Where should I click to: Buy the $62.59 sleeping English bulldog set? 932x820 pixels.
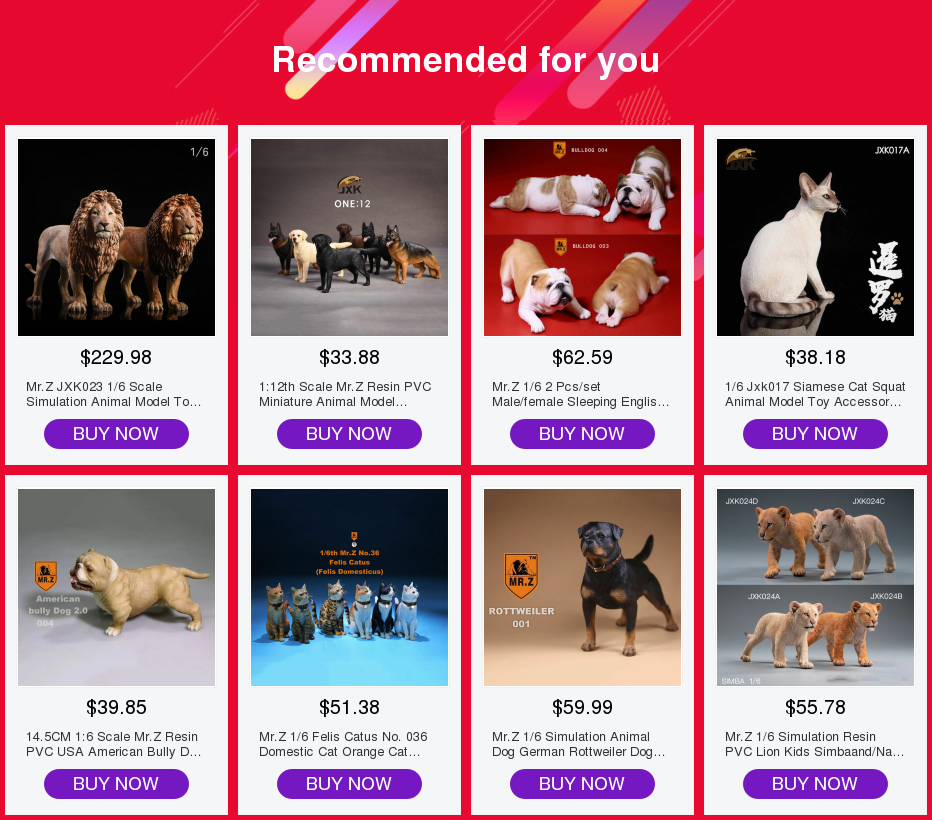pos(582,434)
